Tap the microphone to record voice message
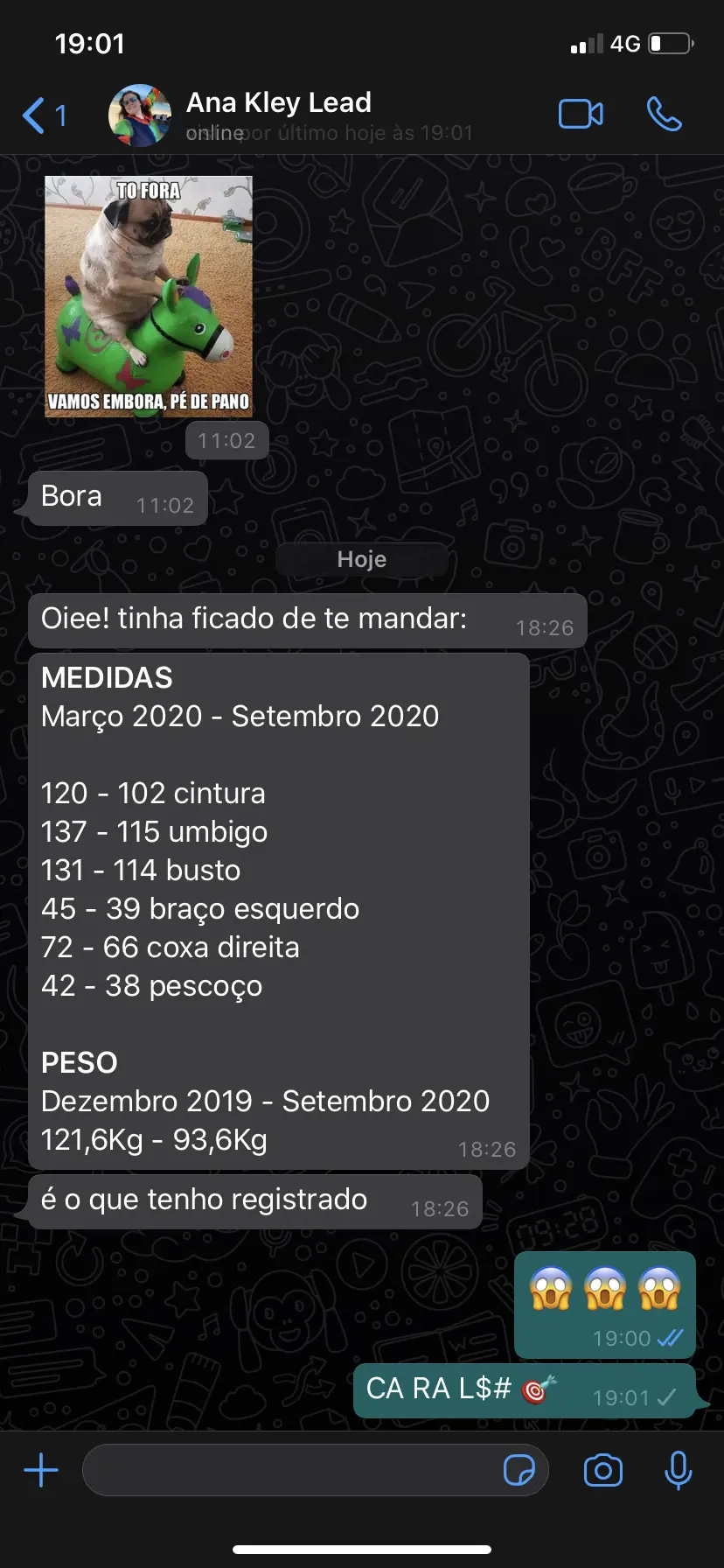Screen dimensions: 724x1568 pyautogui.click(x=678, y=1470)
